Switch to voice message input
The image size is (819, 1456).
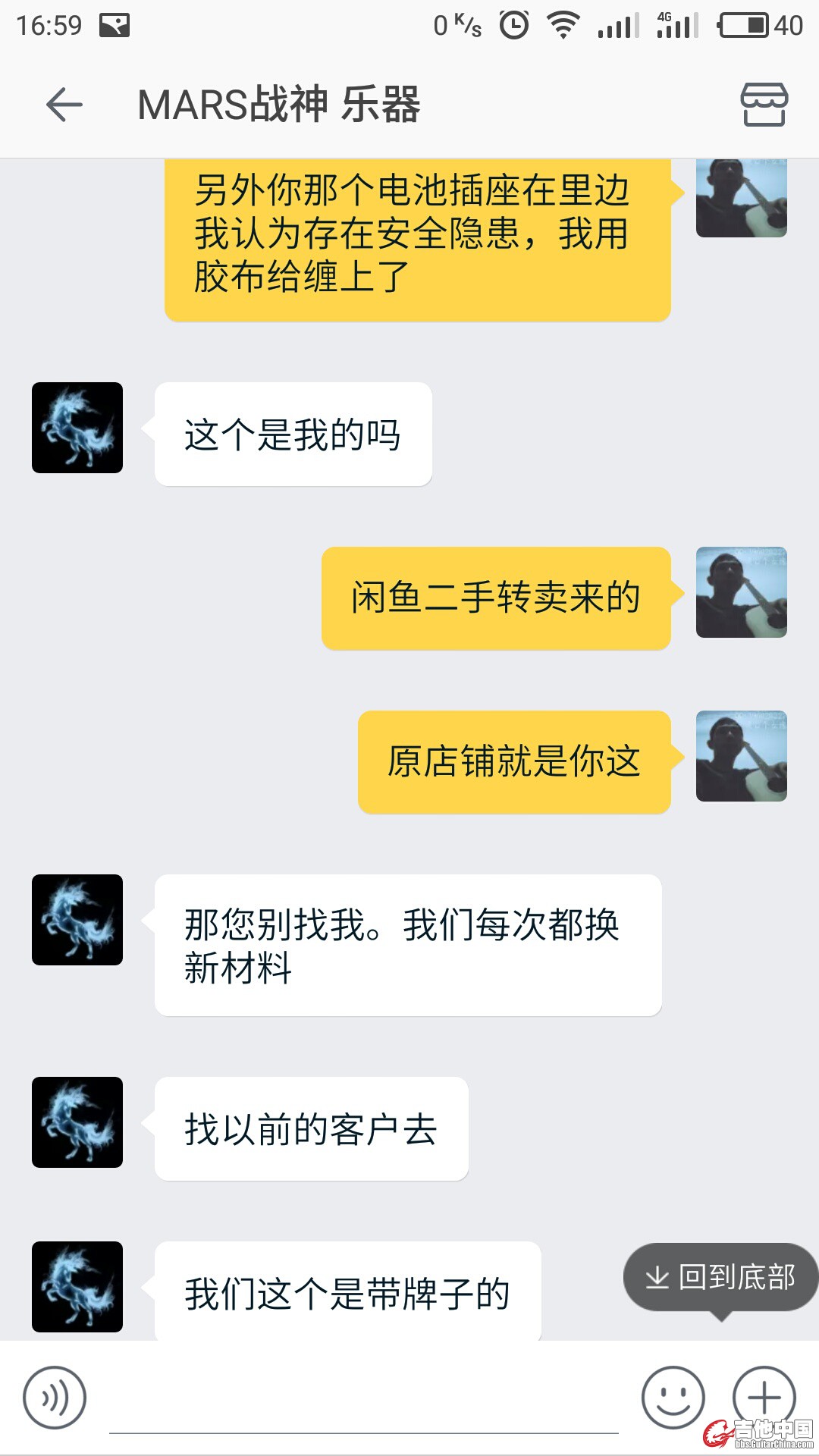click(x=55, y=1397)
